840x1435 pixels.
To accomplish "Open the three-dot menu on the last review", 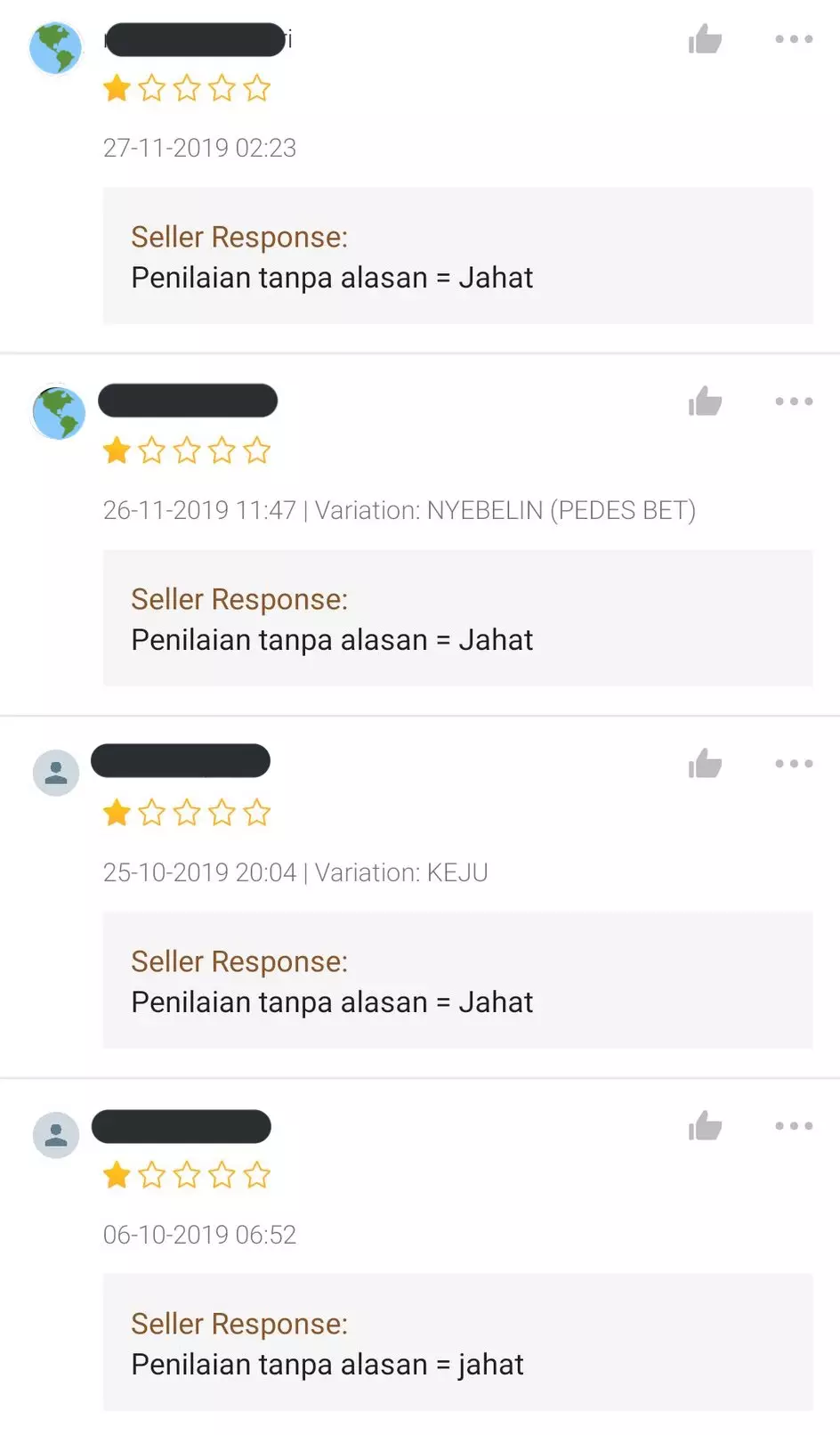I will pos(793,1126).
